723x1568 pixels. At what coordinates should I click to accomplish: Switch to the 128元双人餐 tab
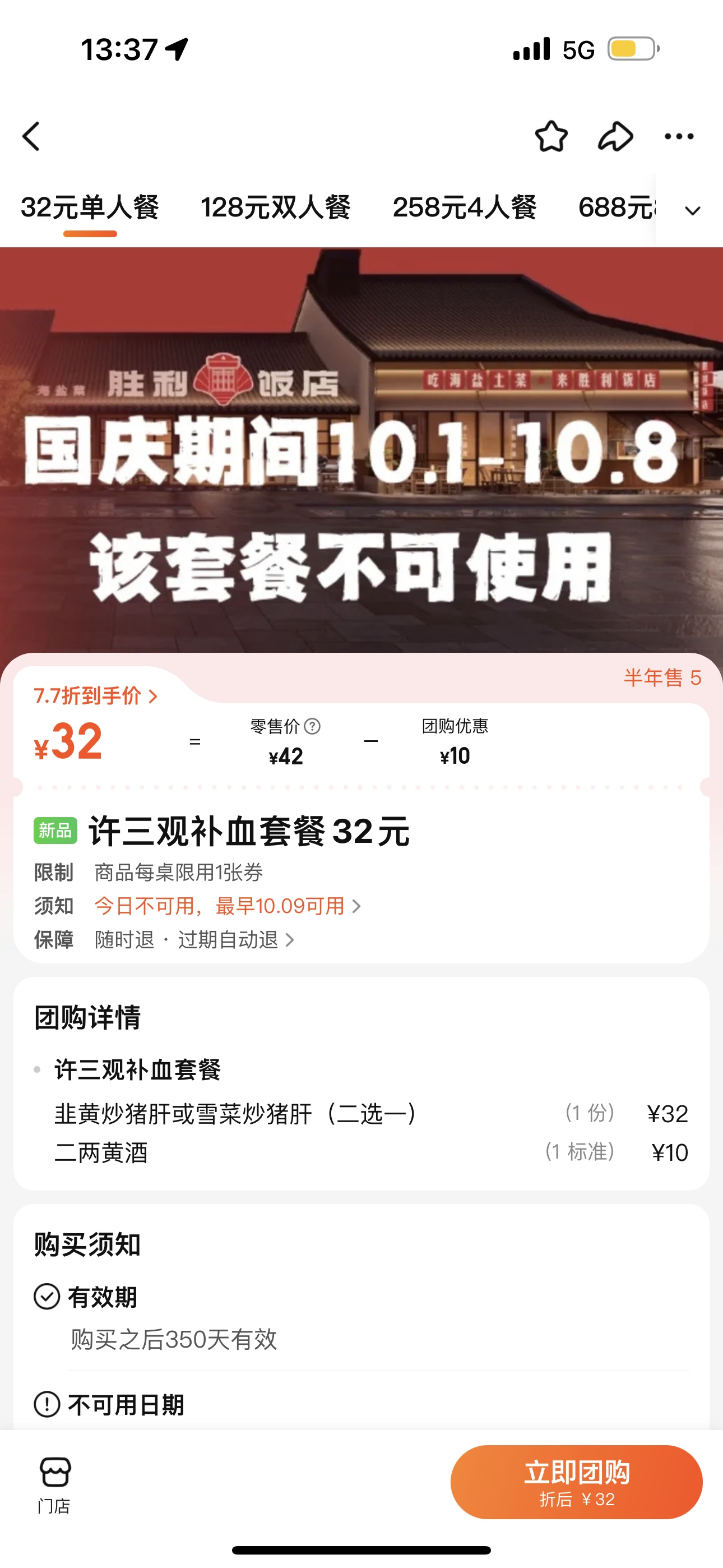[x=275, y=207]
